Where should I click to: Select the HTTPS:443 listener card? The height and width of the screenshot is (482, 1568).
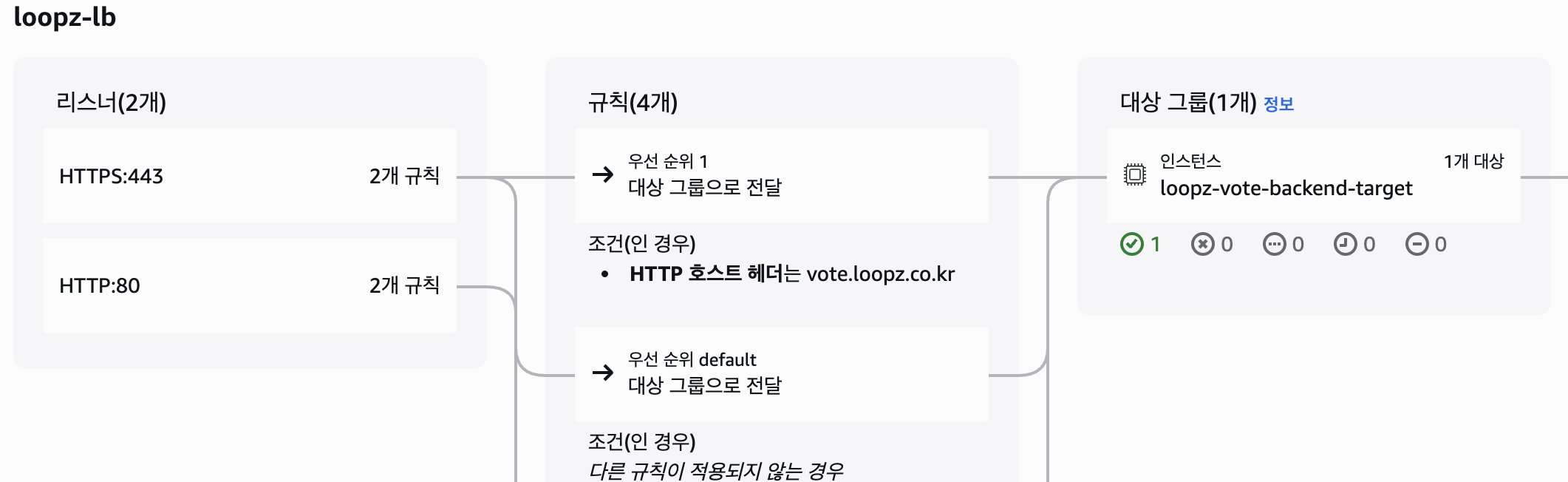click(249, 176)
